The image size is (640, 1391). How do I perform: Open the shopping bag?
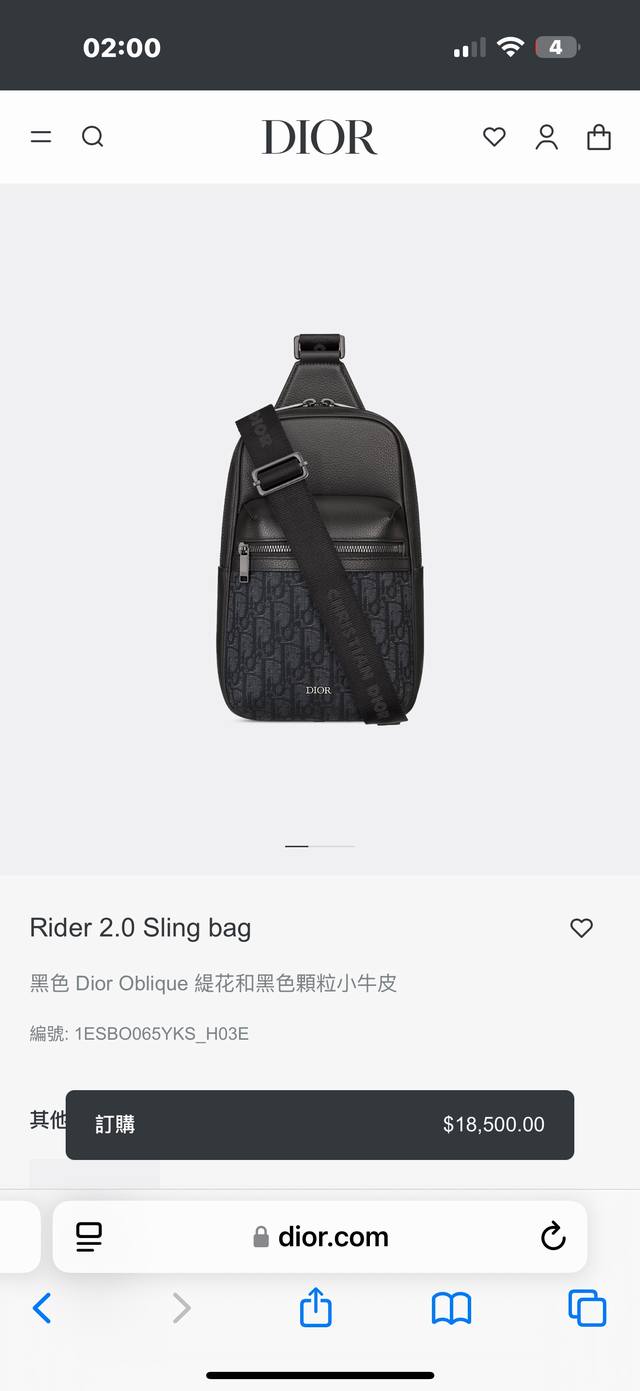tap(599, 137)
